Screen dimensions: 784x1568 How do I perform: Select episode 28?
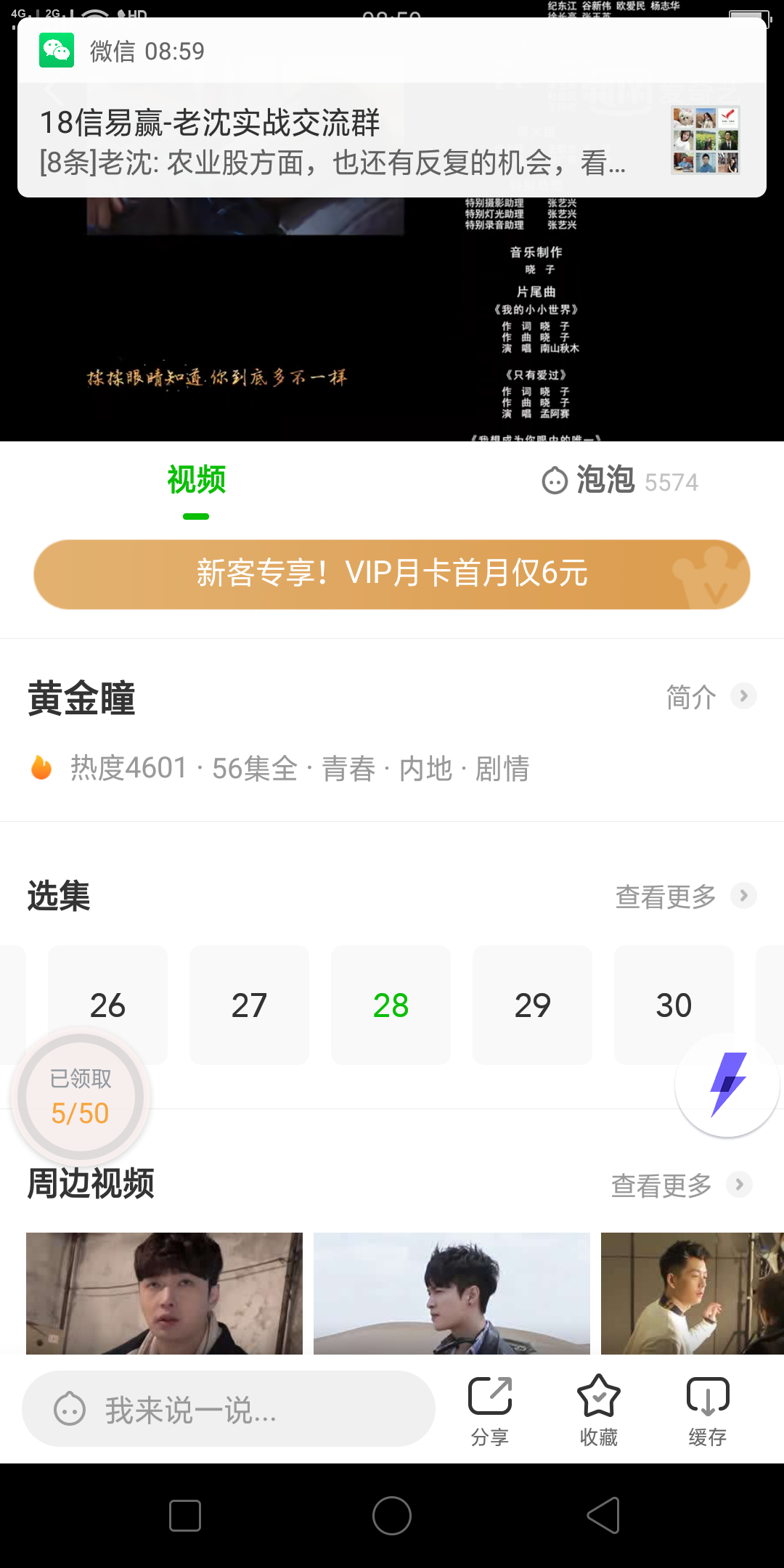click(391, 1005)
